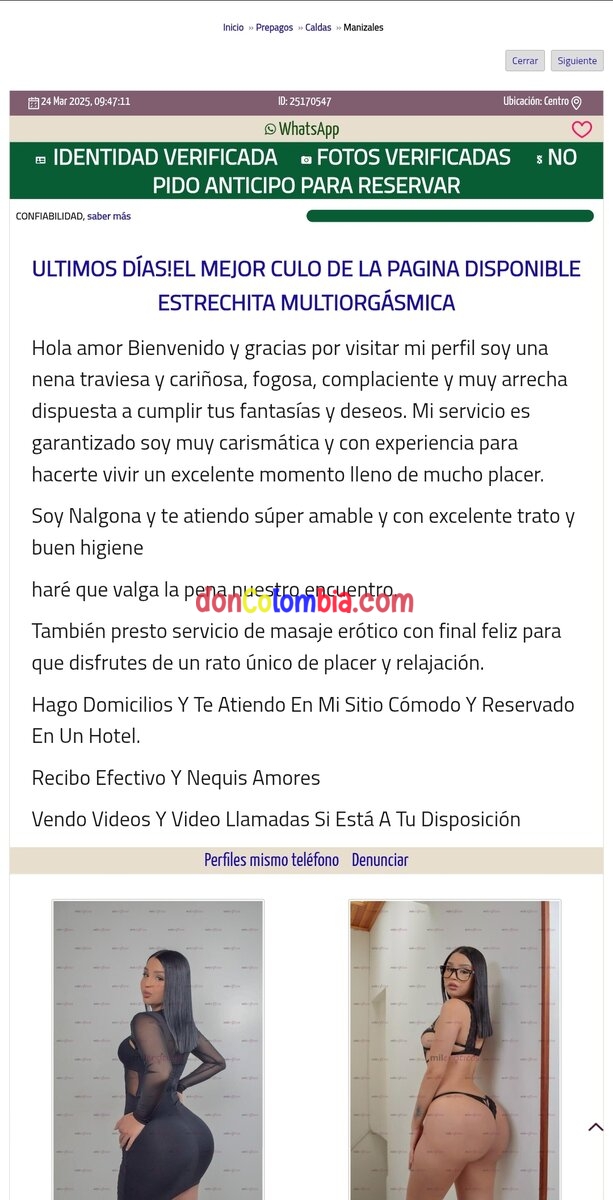The width and height of the screenshot is (613, 1200).
Task: Tap the Cerrar button
Action: click(x=525, y=61)
